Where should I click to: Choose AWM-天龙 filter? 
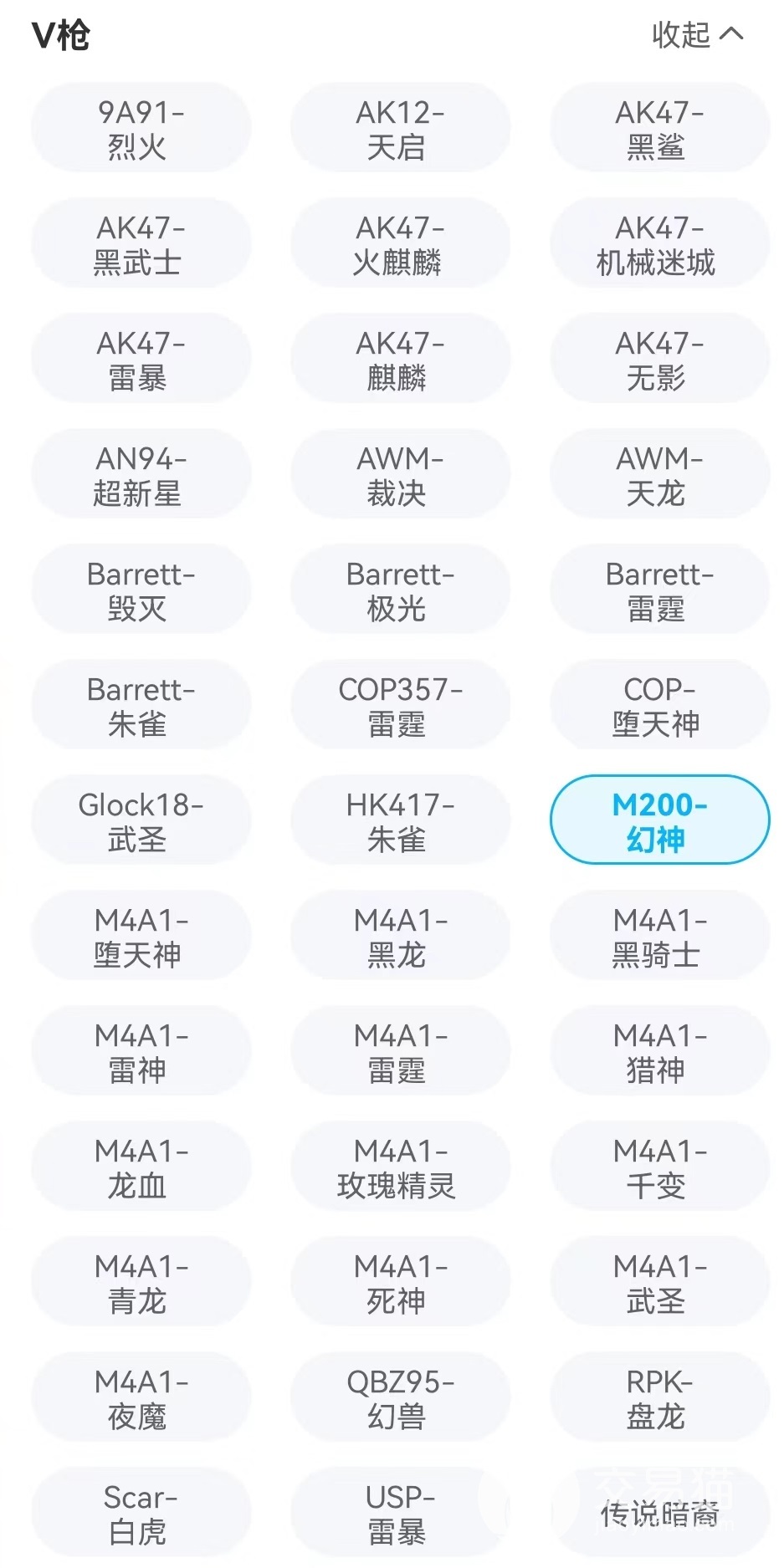tap(659, 475)
